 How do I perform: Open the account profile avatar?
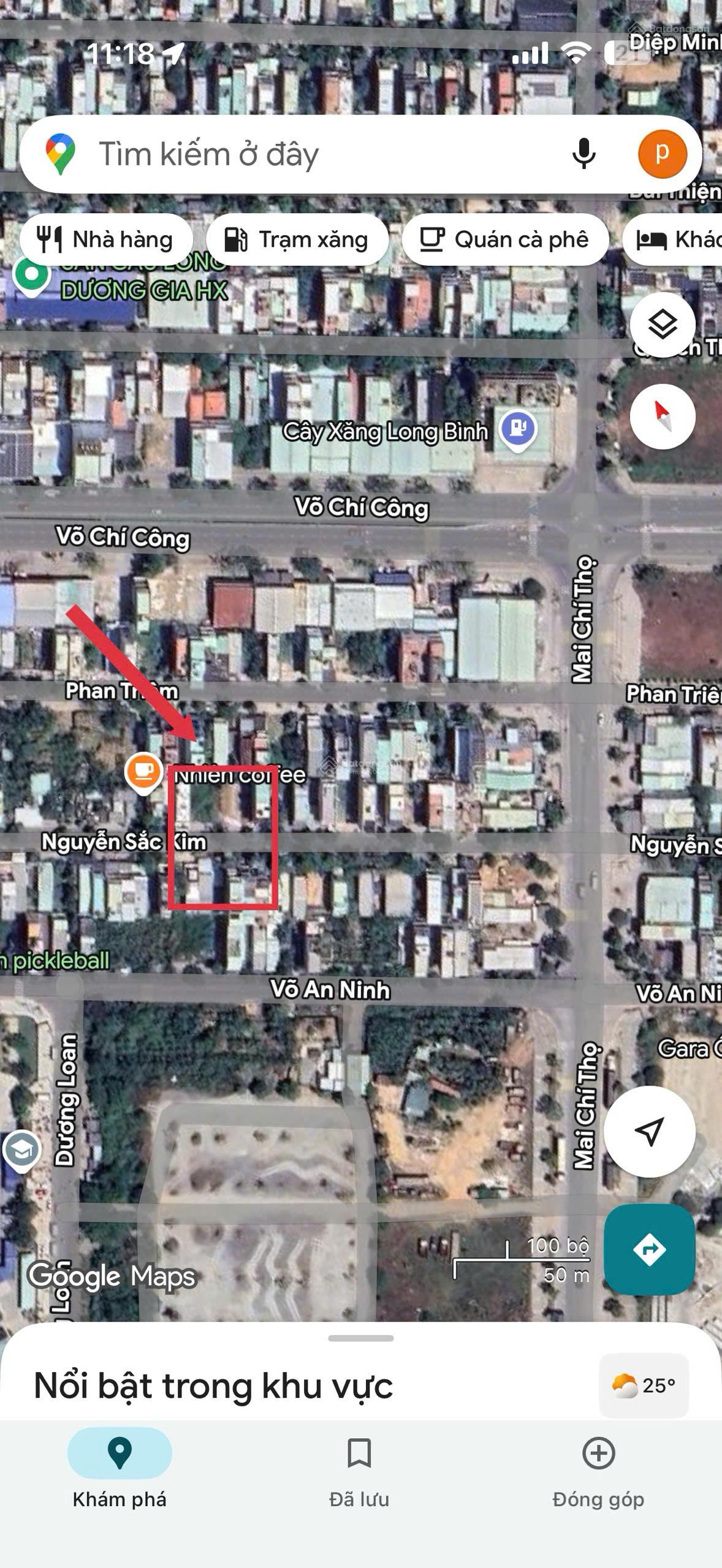[x=662, y=154]
